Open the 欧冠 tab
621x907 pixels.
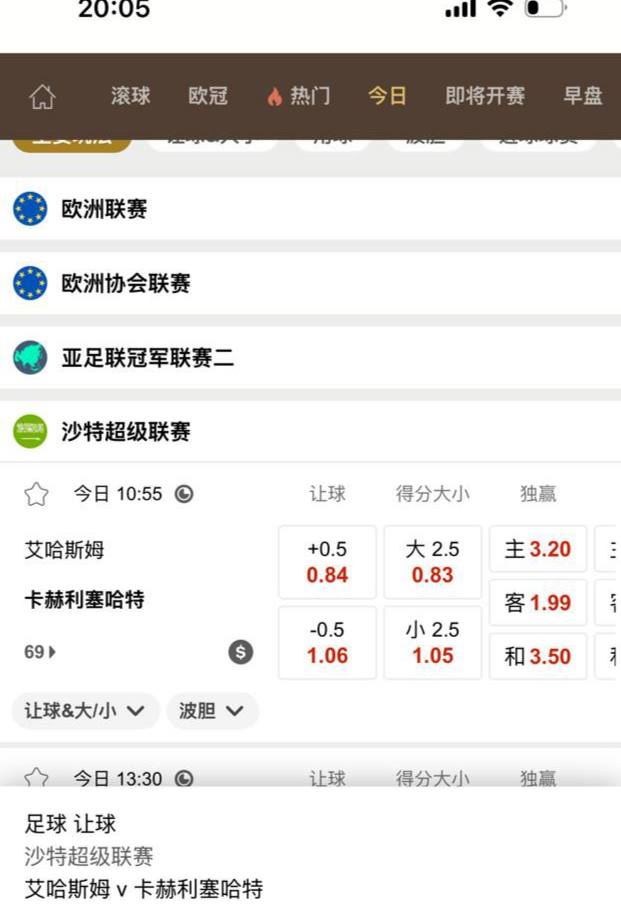point(208,96)
